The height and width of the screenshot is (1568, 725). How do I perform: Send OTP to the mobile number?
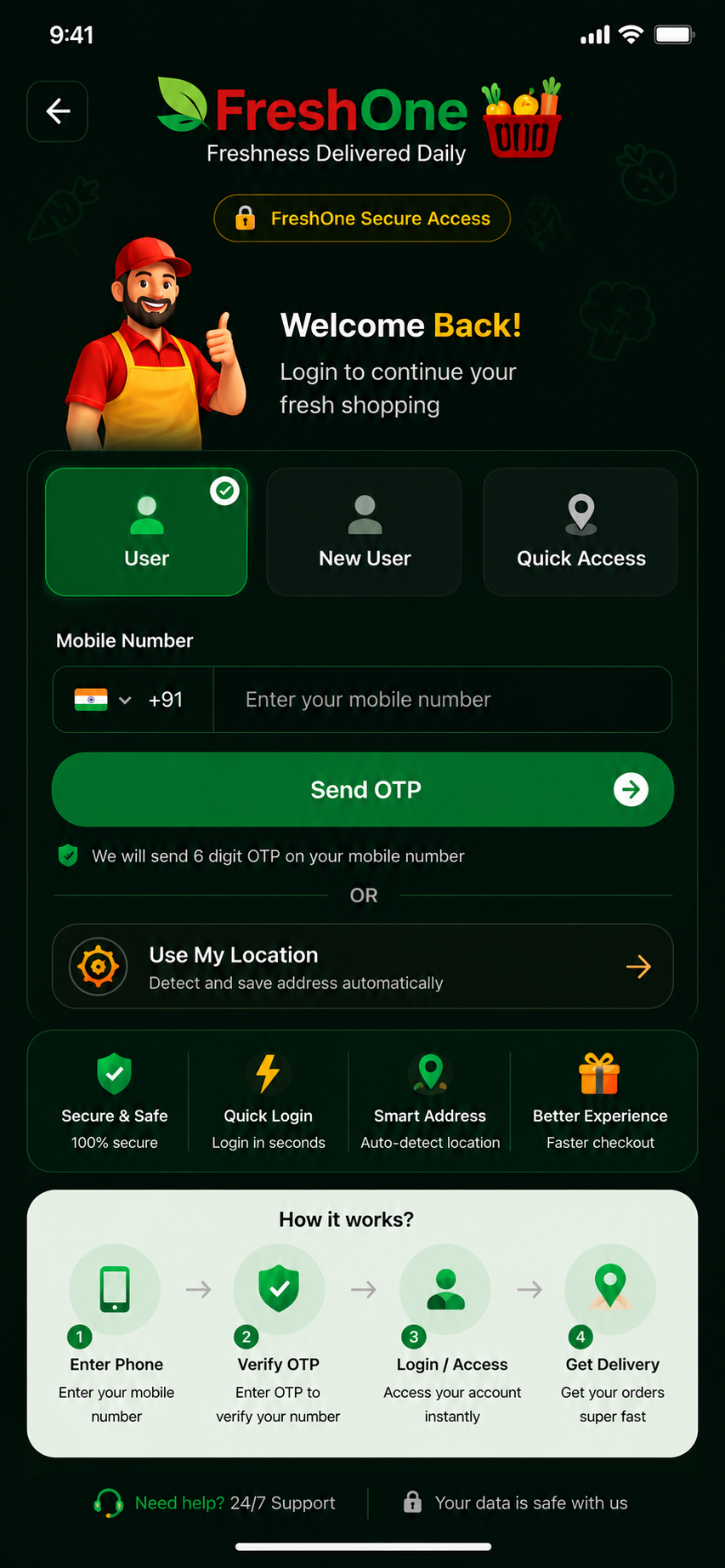(363, 789)
